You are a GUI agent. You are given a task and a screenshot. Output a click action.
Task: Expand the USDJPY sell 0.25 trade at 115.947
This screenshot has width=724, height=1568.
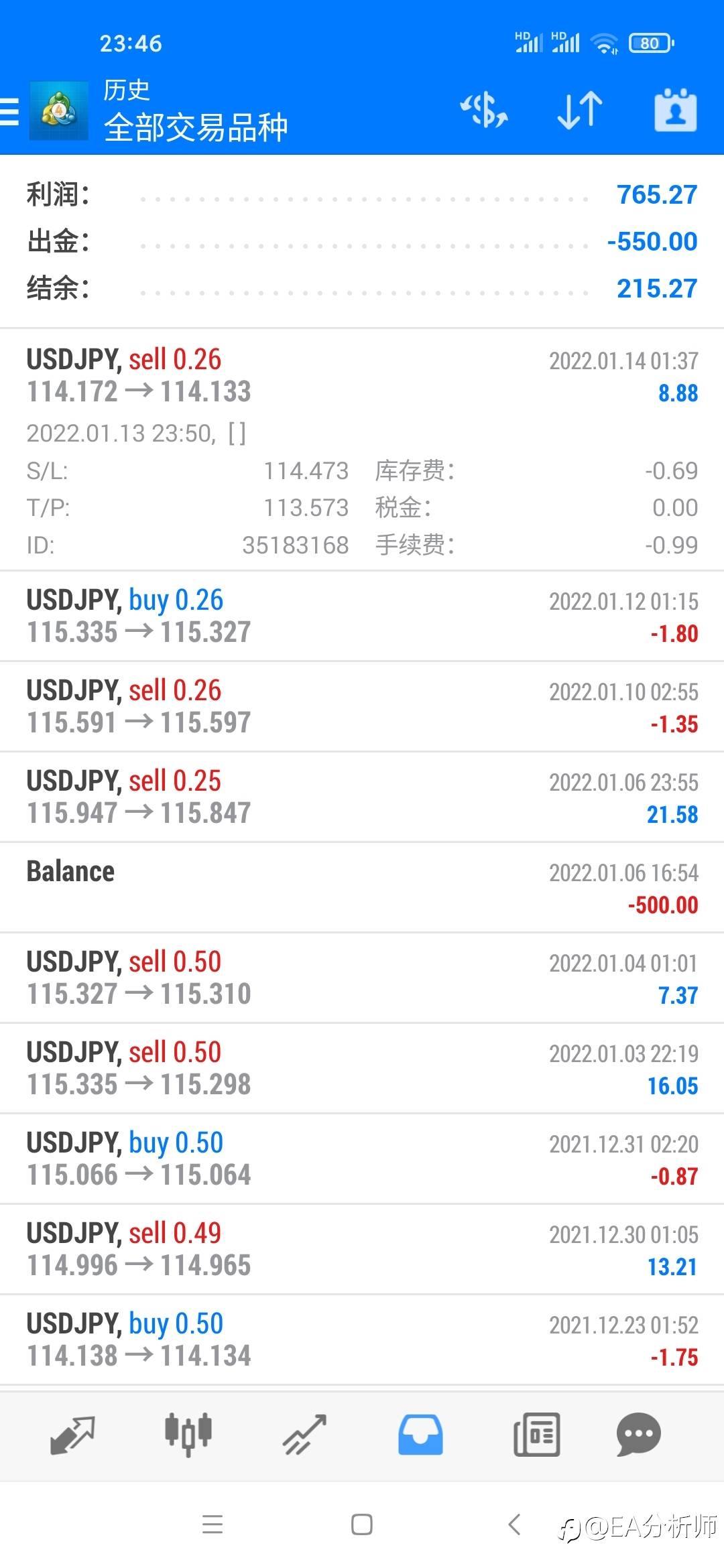(x=362, y=797)
